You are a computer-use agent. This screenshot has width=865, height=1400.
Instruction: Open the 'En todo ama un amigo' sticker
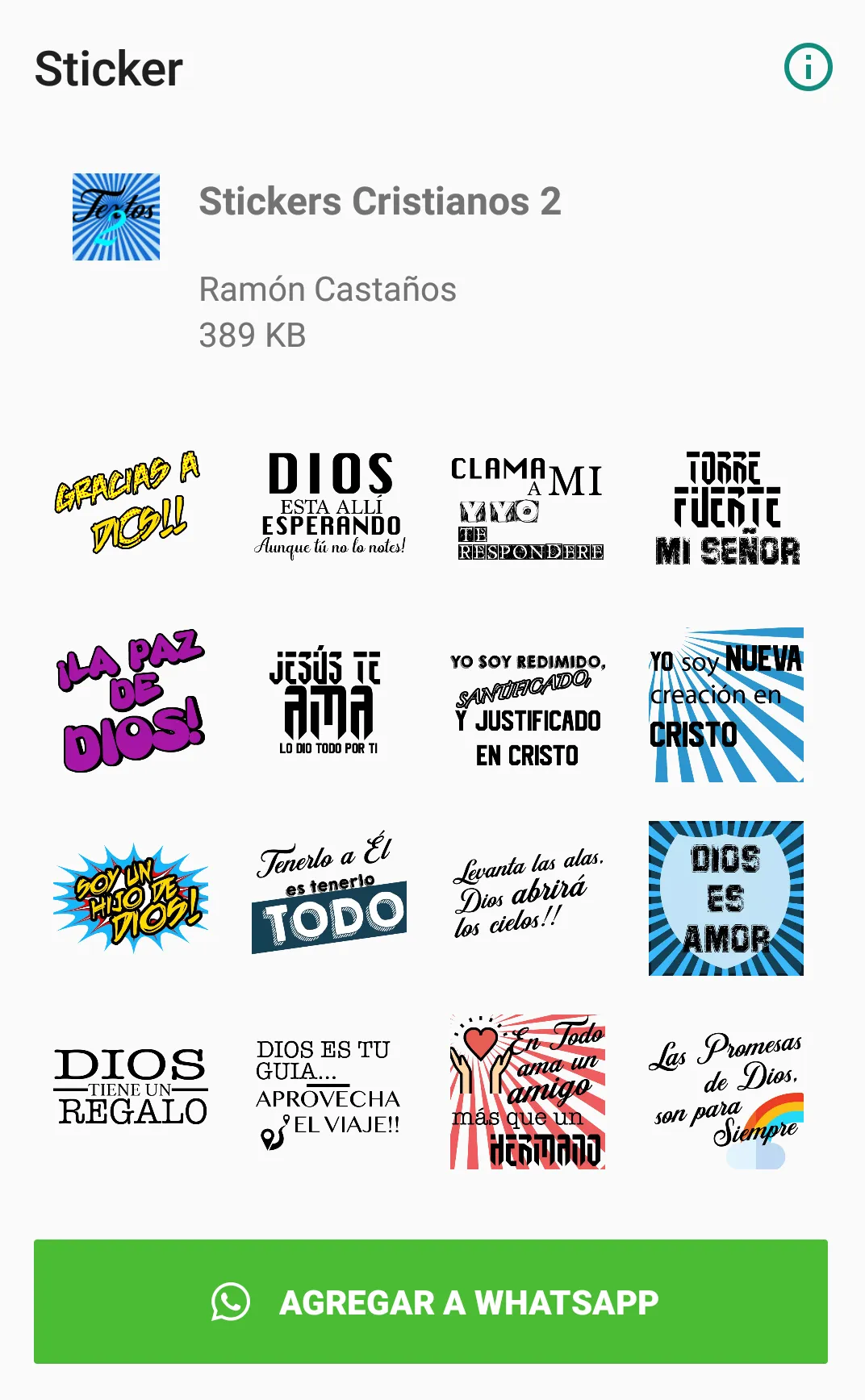click(x=528, y=1092)
